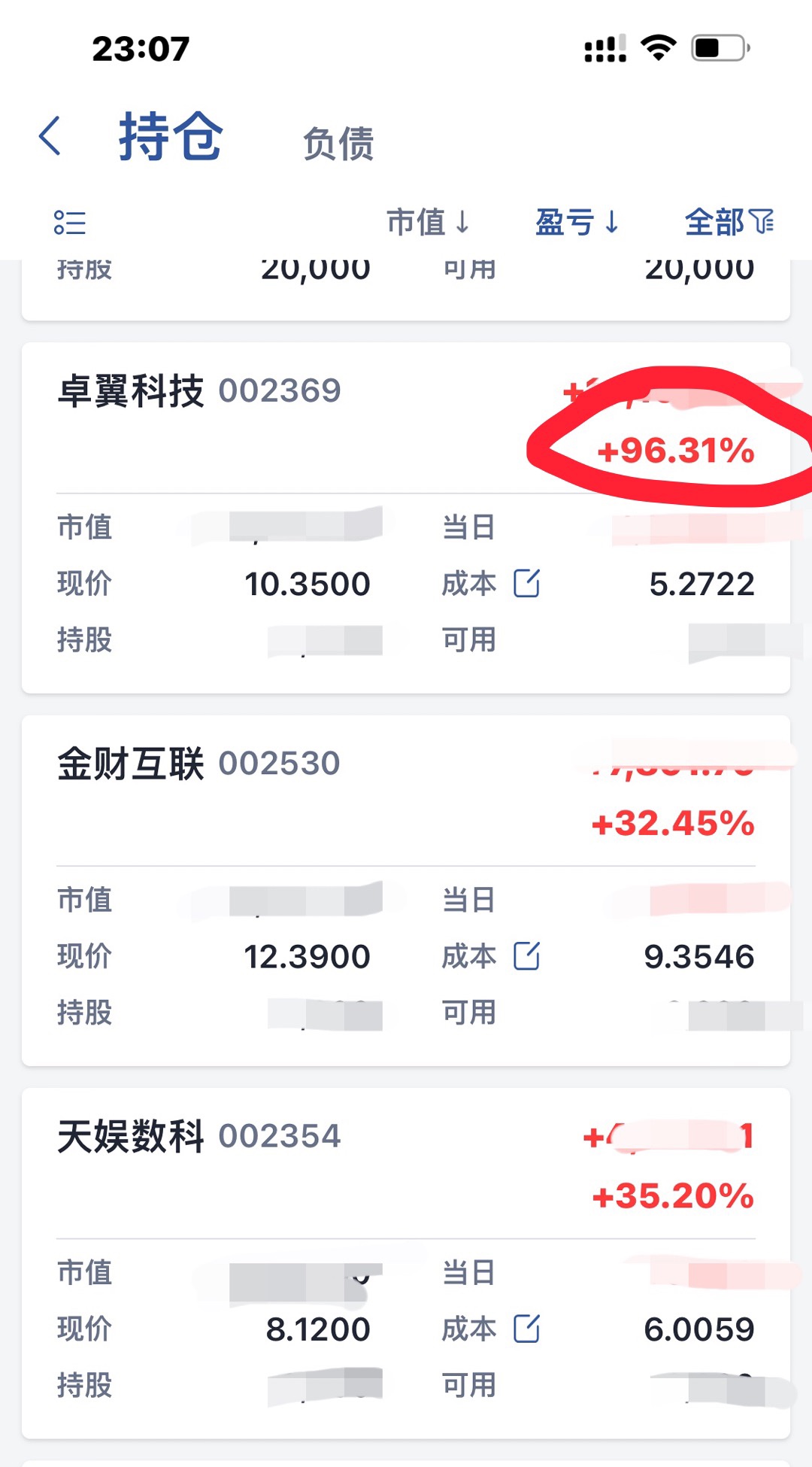Open the 天娱数科 002354 holding card

406,1263
